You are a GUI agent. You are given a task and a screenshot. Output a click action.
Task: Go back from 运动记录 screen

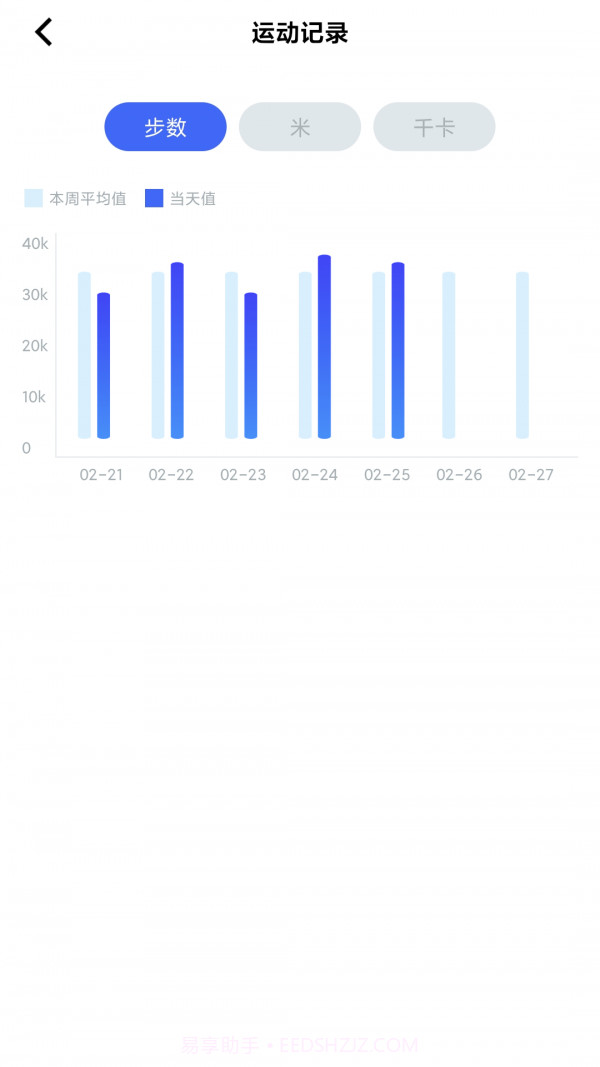point(43,32)
